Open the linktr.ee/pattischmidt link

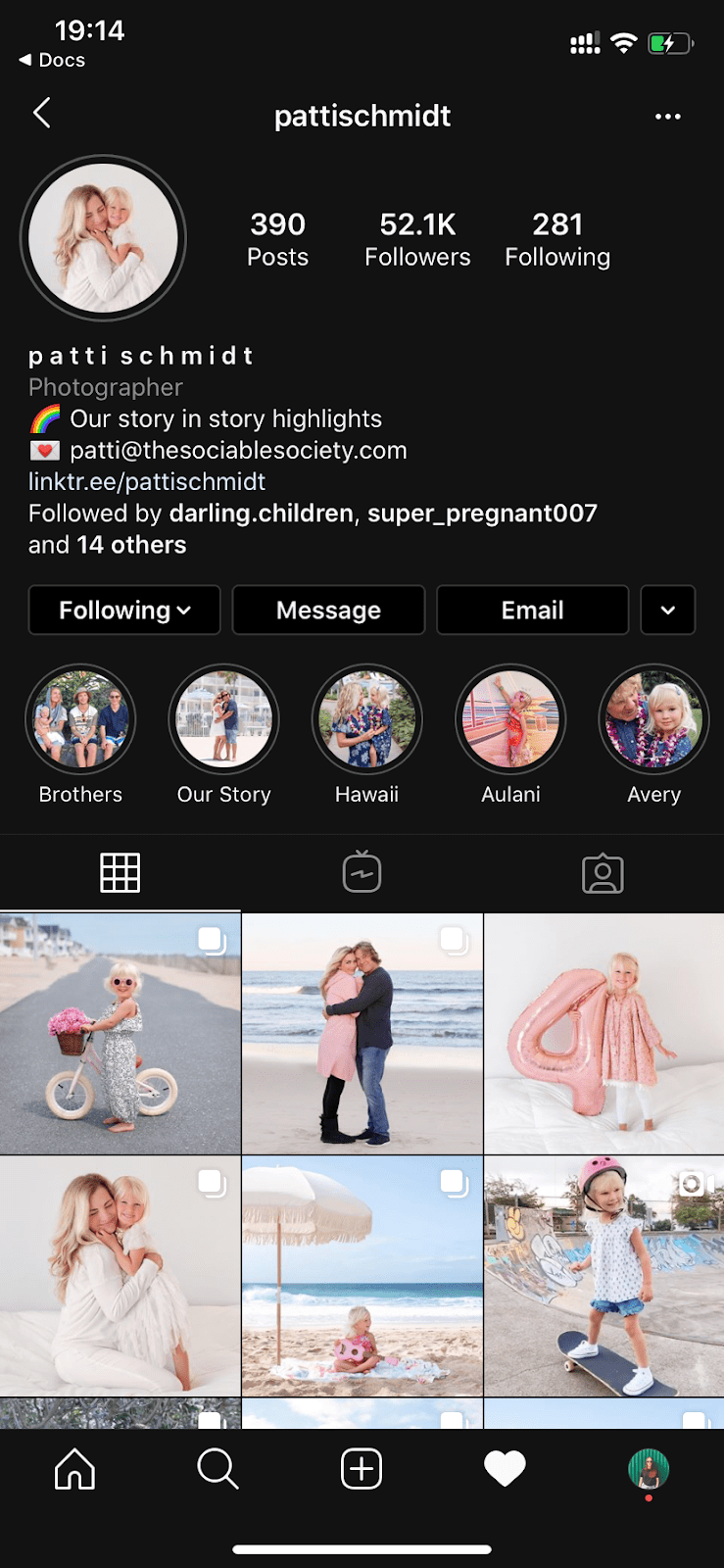pyautogui.click(x=147, y=481)
